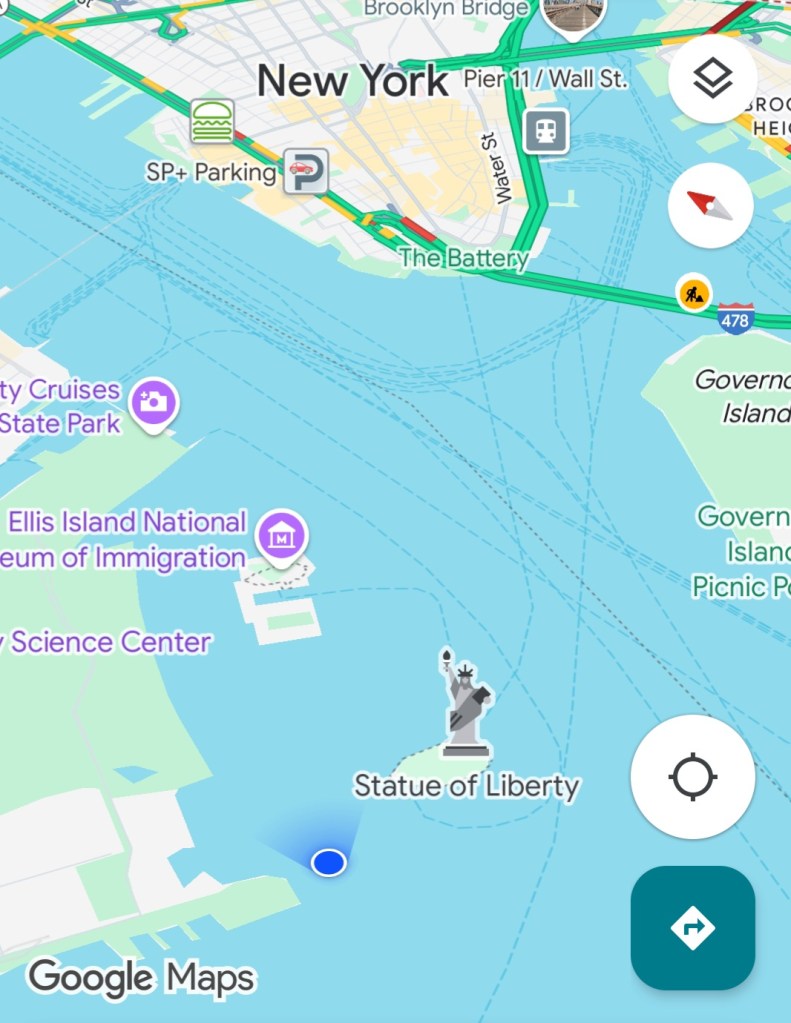Image resolution: width=791 pixels, height=1023 pixels.
Task: Tap the SP+ Parking marker
Action: click(x=304, y=171)
